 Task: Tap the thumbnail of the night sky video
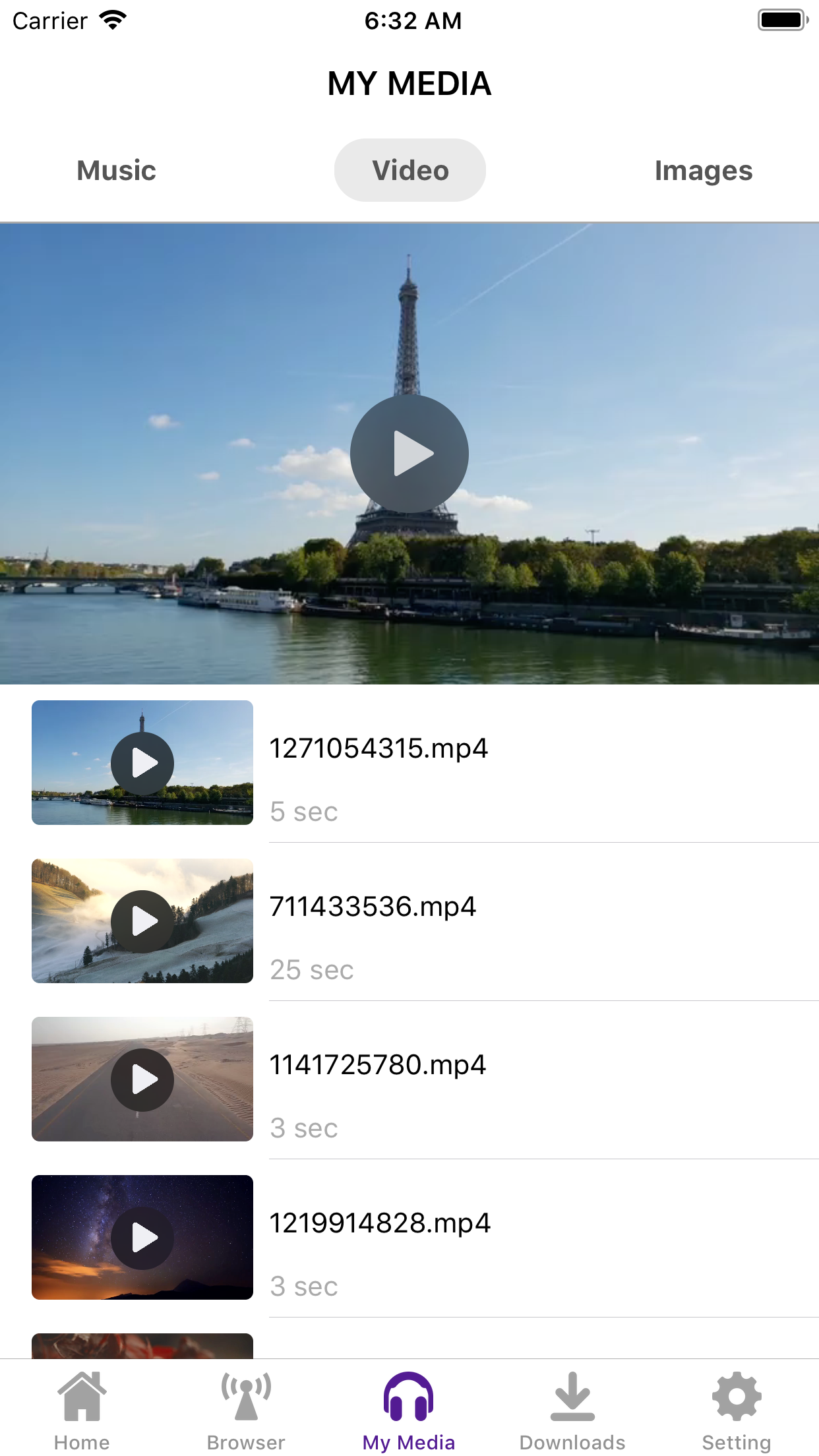coord(142,1238)
